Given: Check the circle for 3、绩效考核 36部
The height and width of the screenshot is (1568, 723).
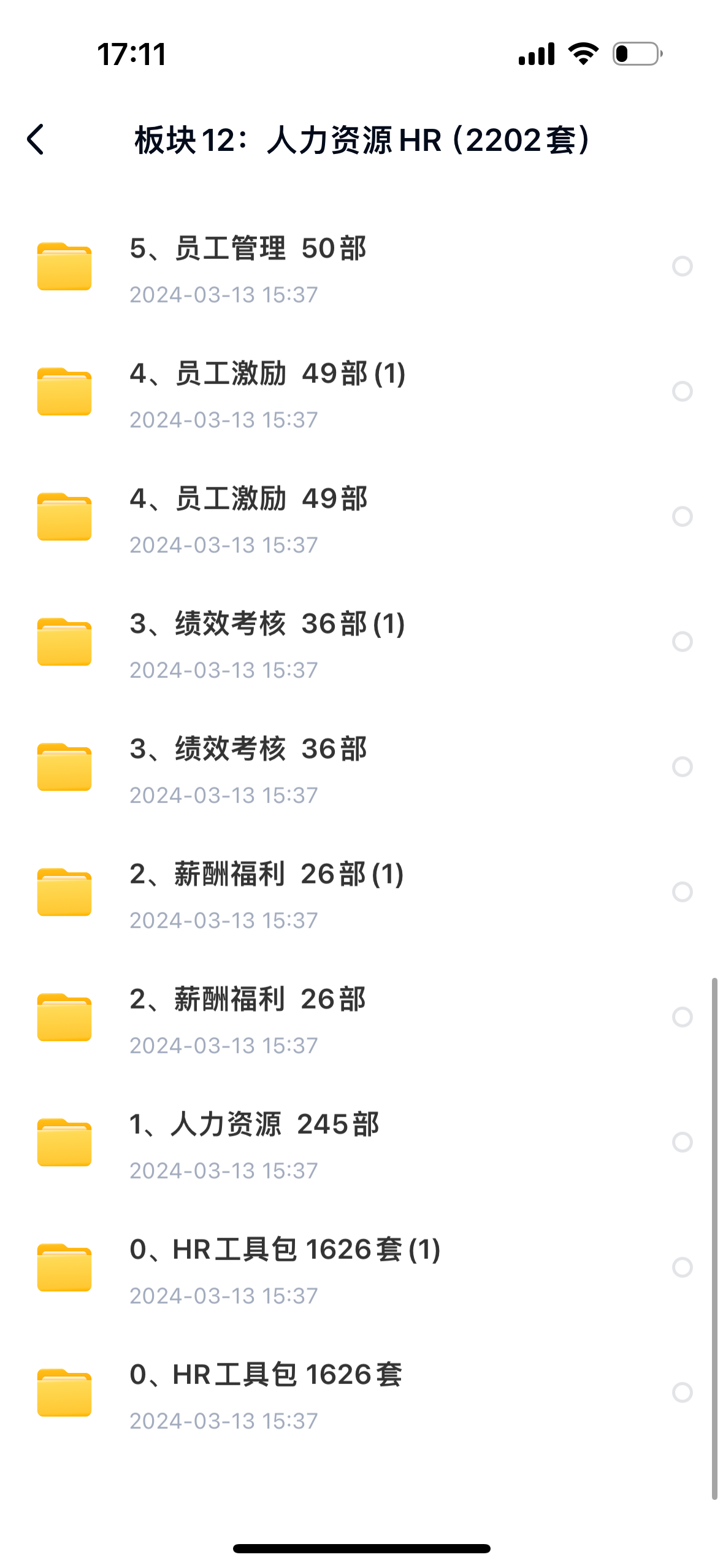Looking at the screenshot, I should (682, 767).
